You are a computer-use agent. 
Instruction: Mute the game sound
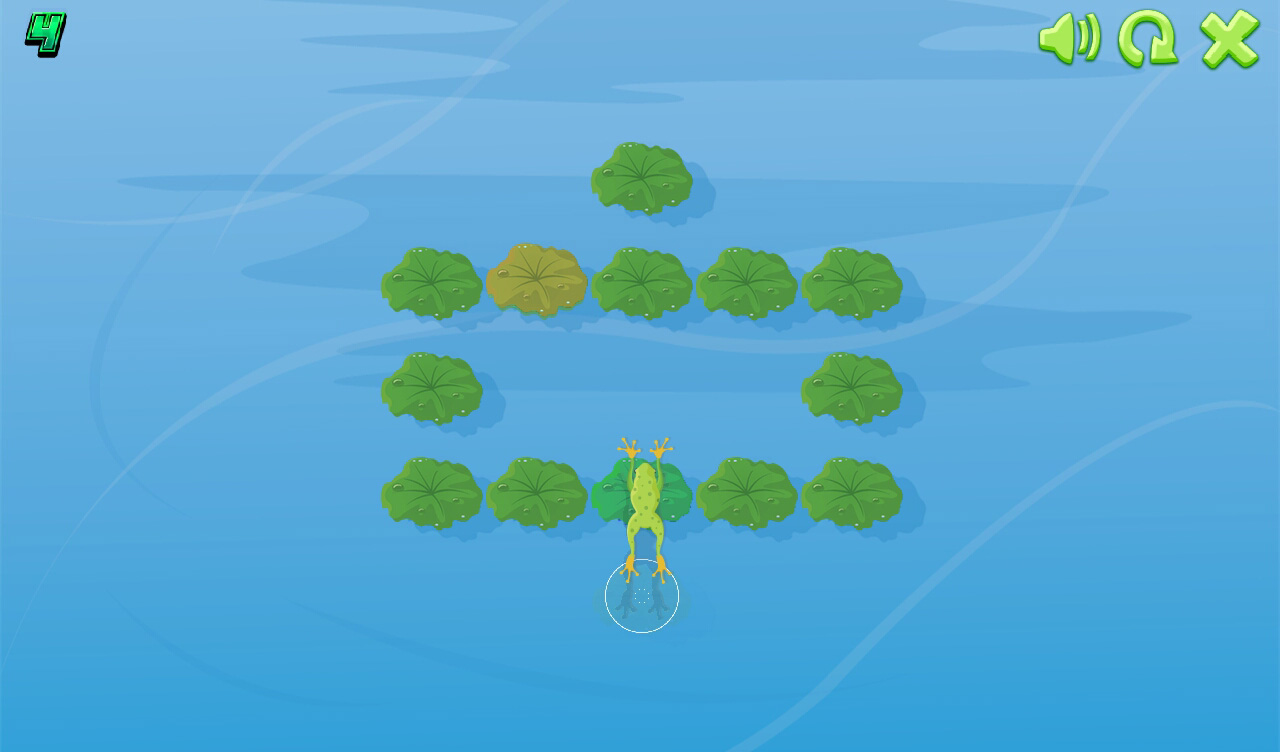point(1069,39)
